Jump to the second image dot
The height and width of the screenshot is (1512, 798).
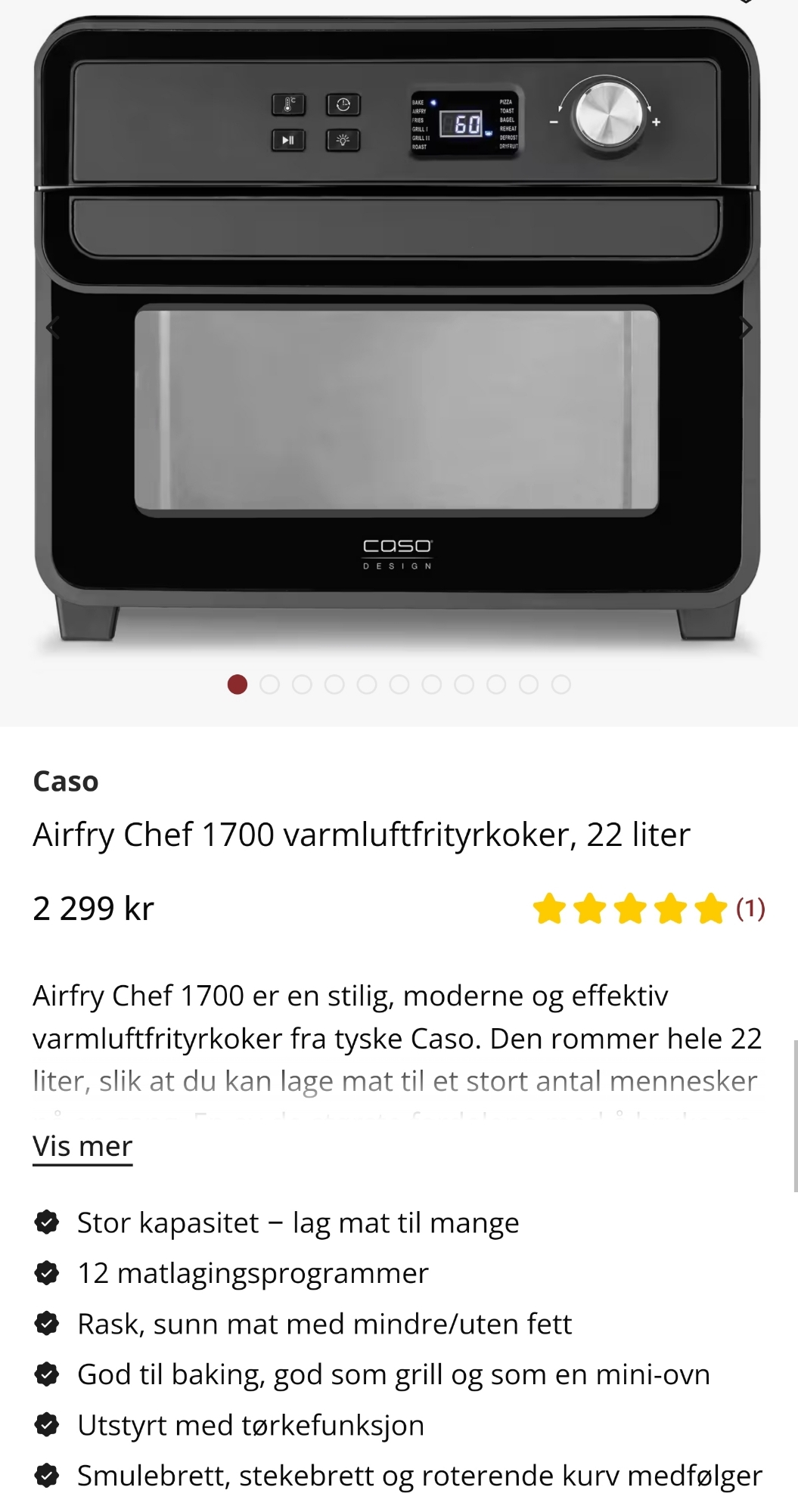[x=269, y=684]
